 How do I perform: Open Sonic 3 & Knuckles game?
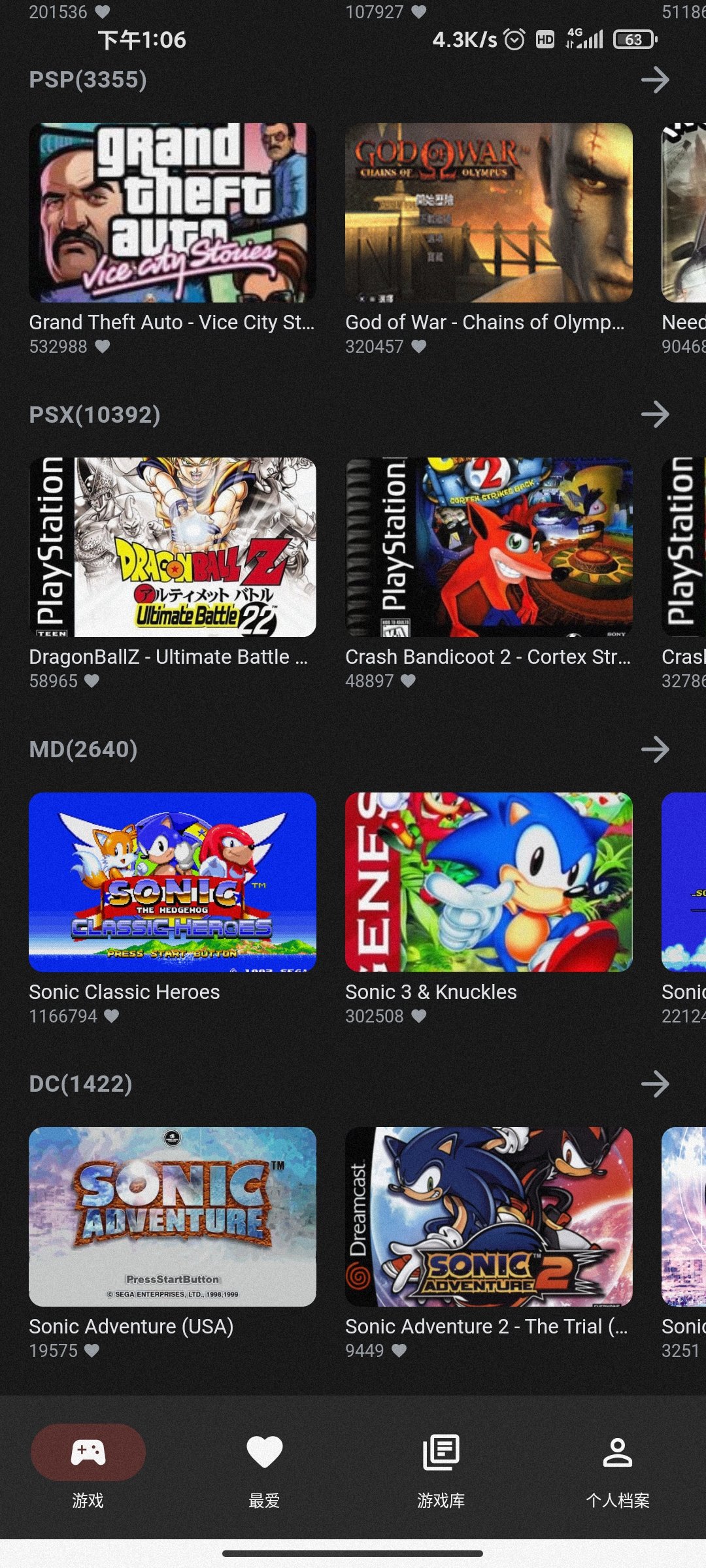488,882
